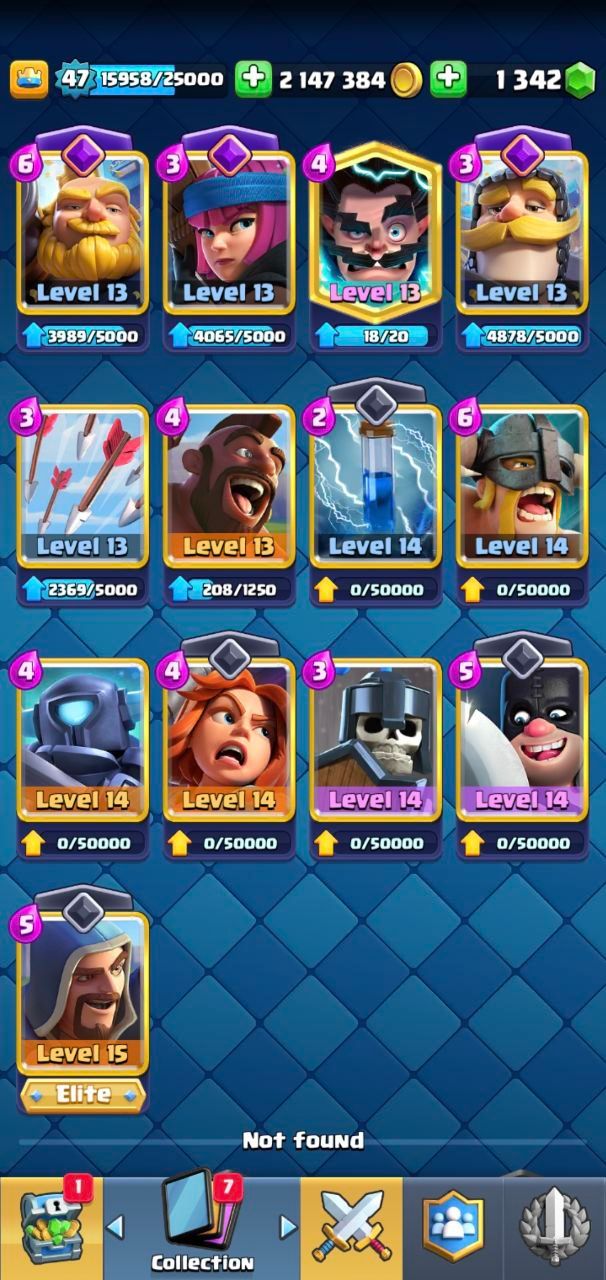Select the Guards skeleton card

[375, 756]
